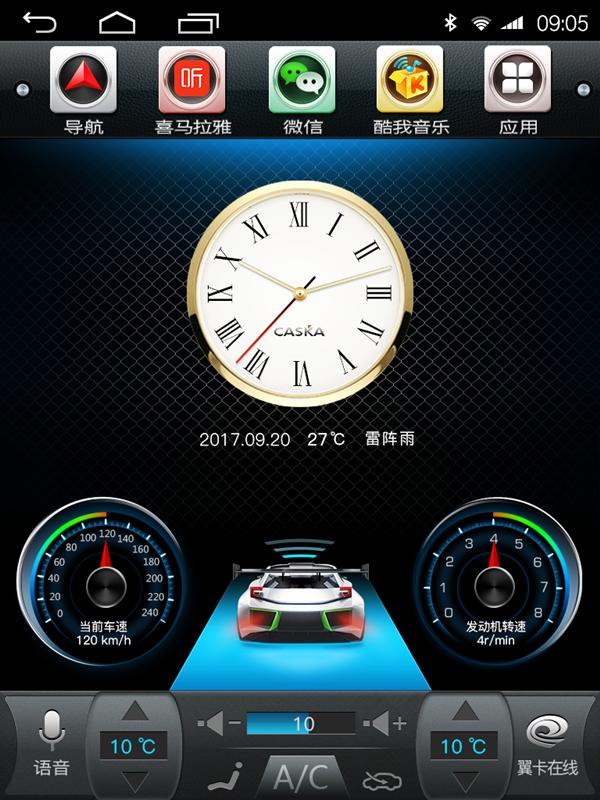Decrease the fan speed

(220, 723)
